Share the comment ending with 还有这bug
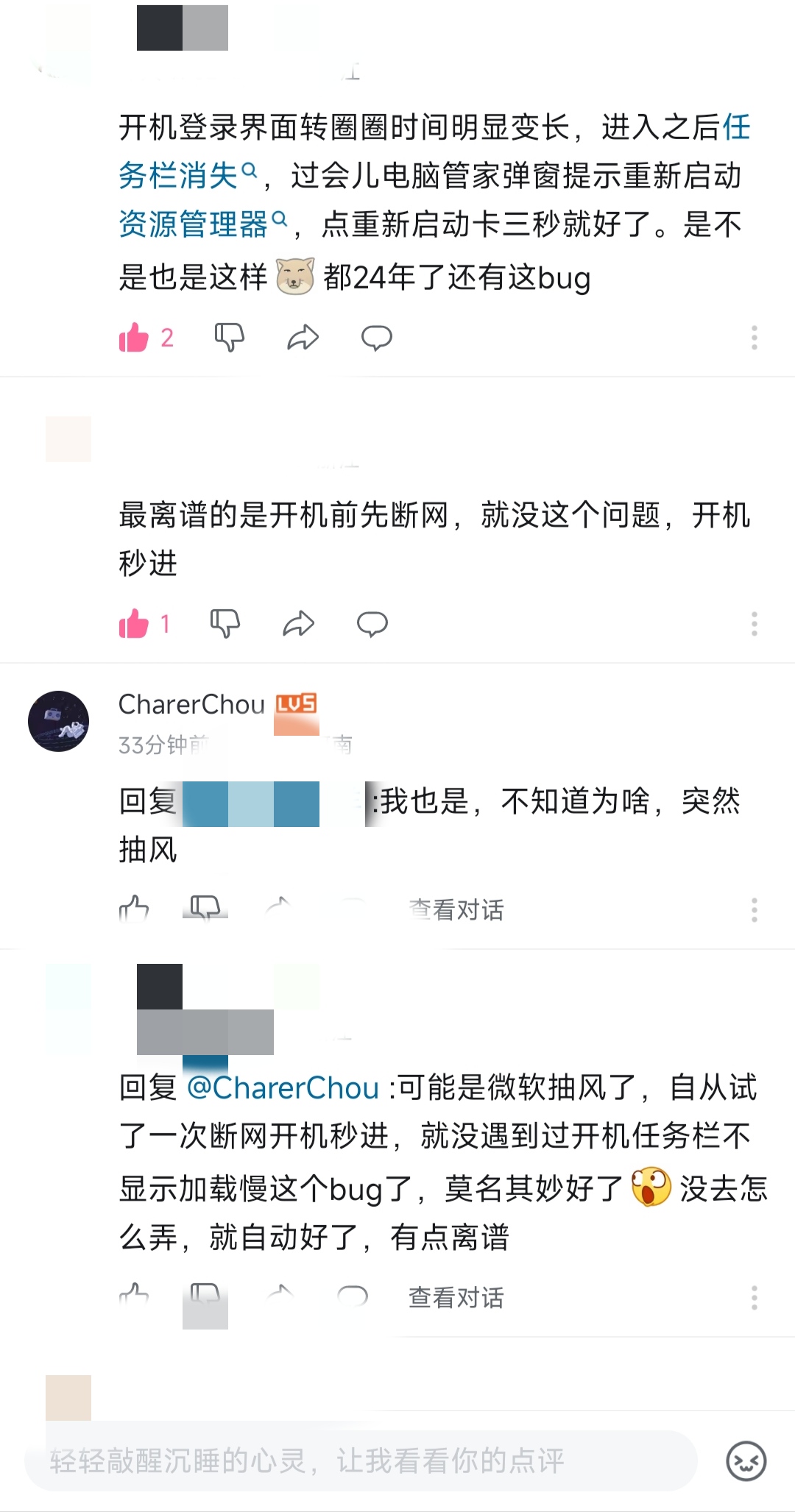The width and height of the screenshot is (795, 1512). tap(303, 338)
